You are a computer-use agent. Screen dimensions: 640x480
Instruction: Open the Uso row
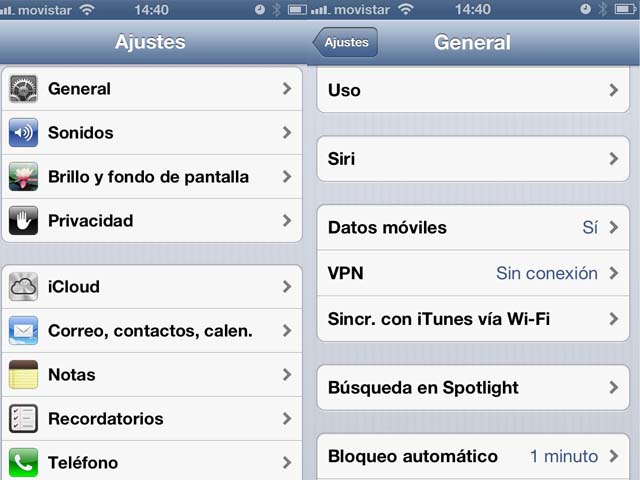tap(473, 90)
